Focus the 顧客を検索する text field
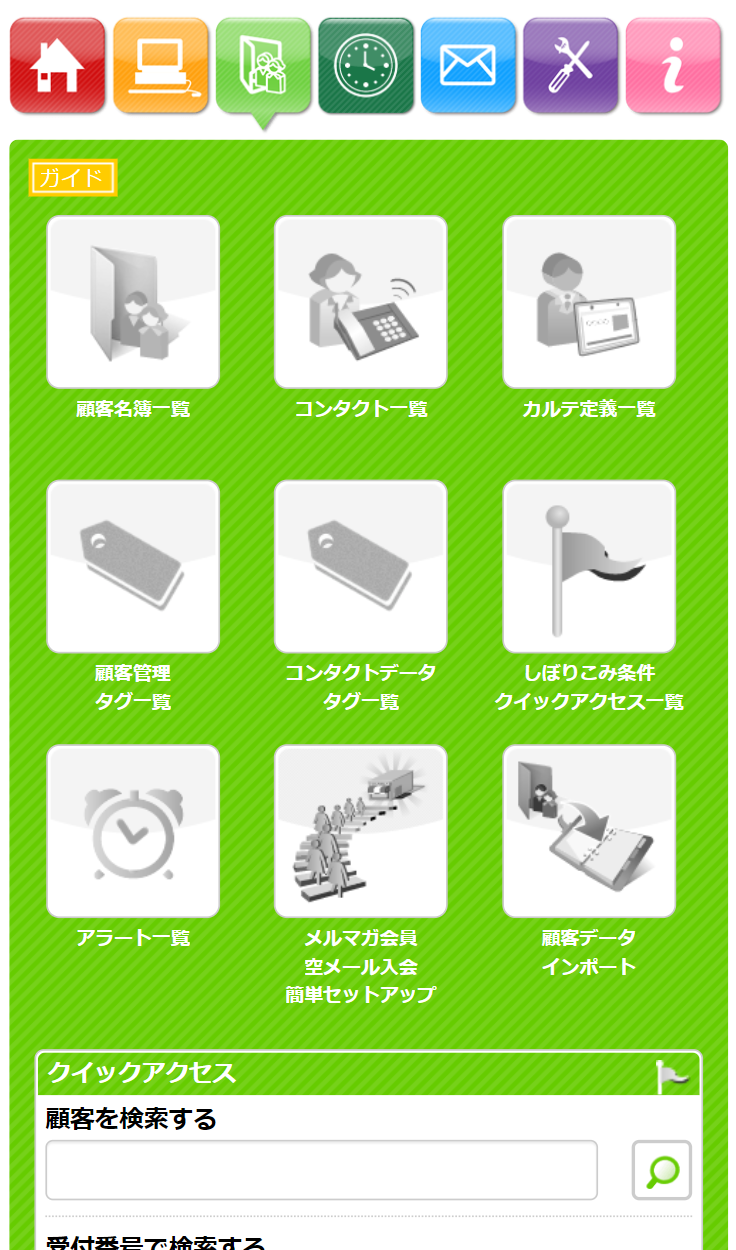 click(321, 1170)
